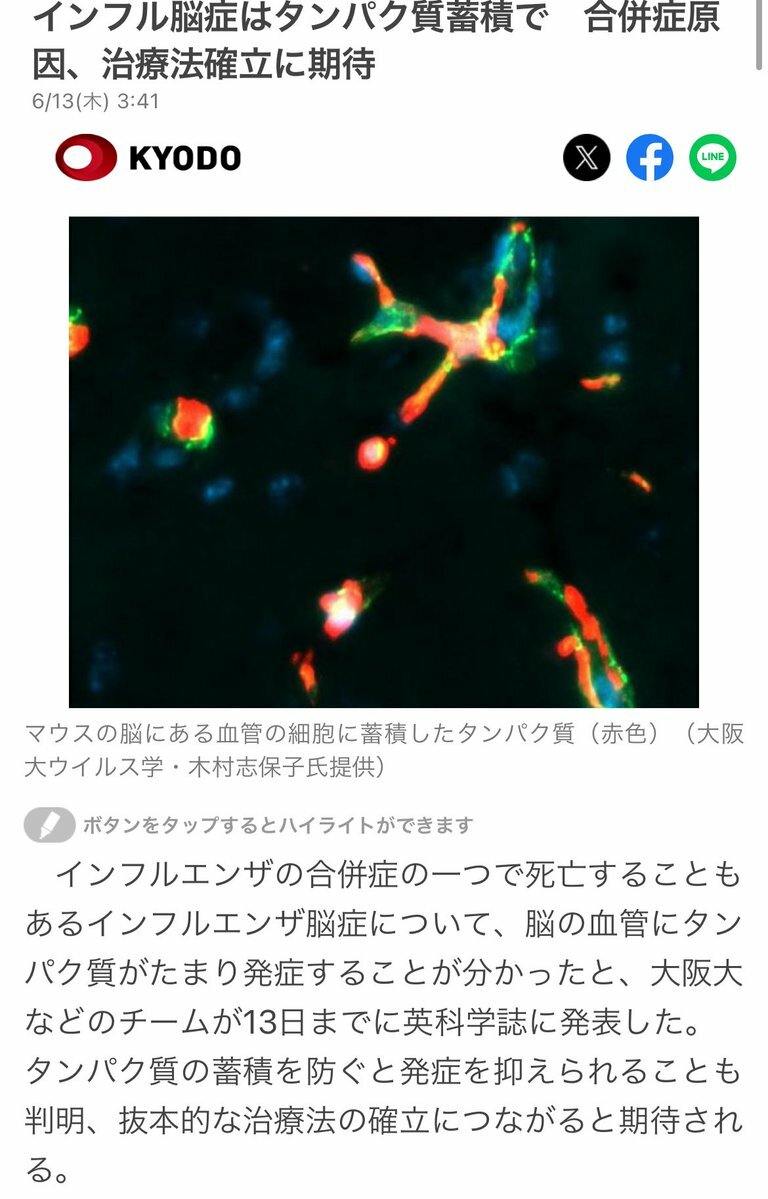This screenshot has width=768, height=1199.
Task: Tap the highlight marker button
Action: tap(49, 825)
